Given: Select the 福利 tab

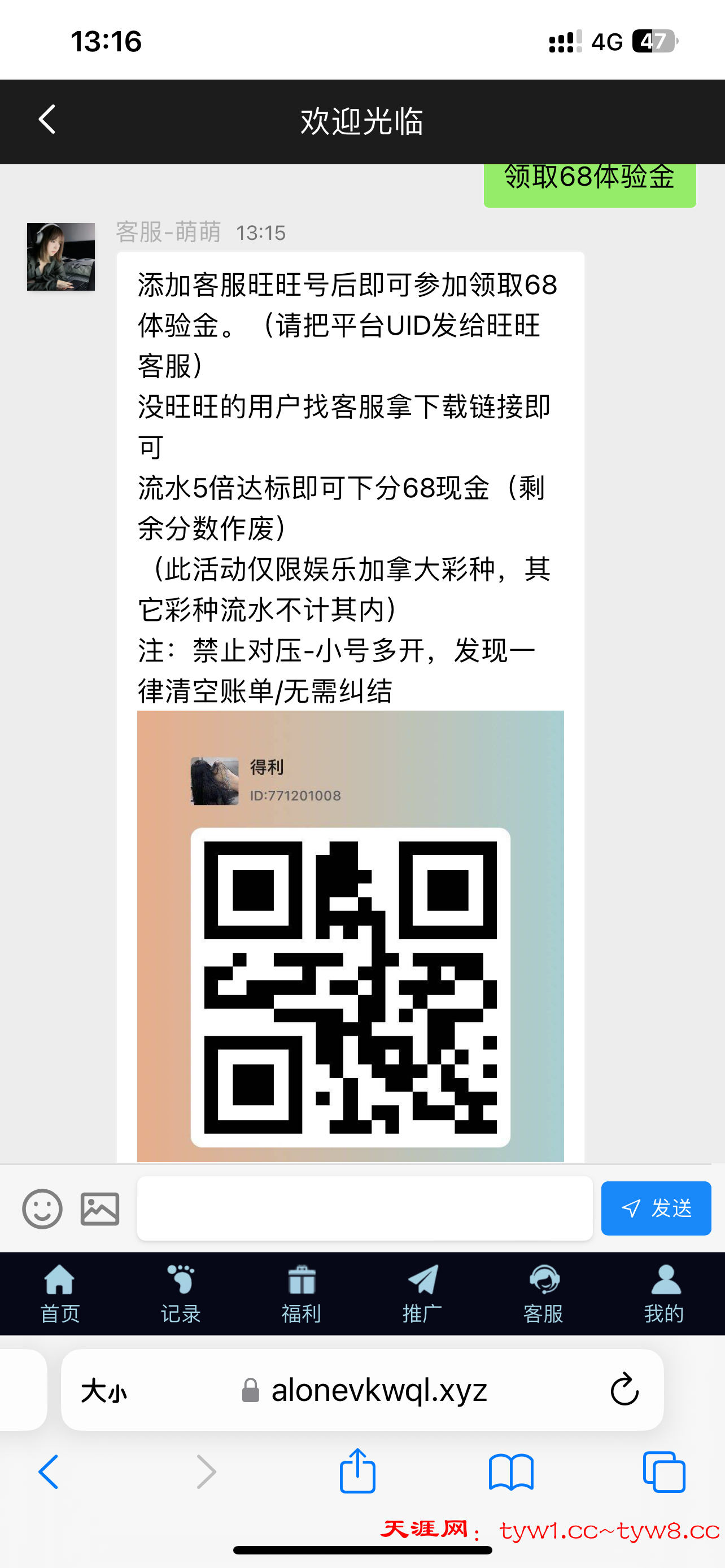Looking at the screenshot, I should pyautogui.click(x=302, y=1293).
